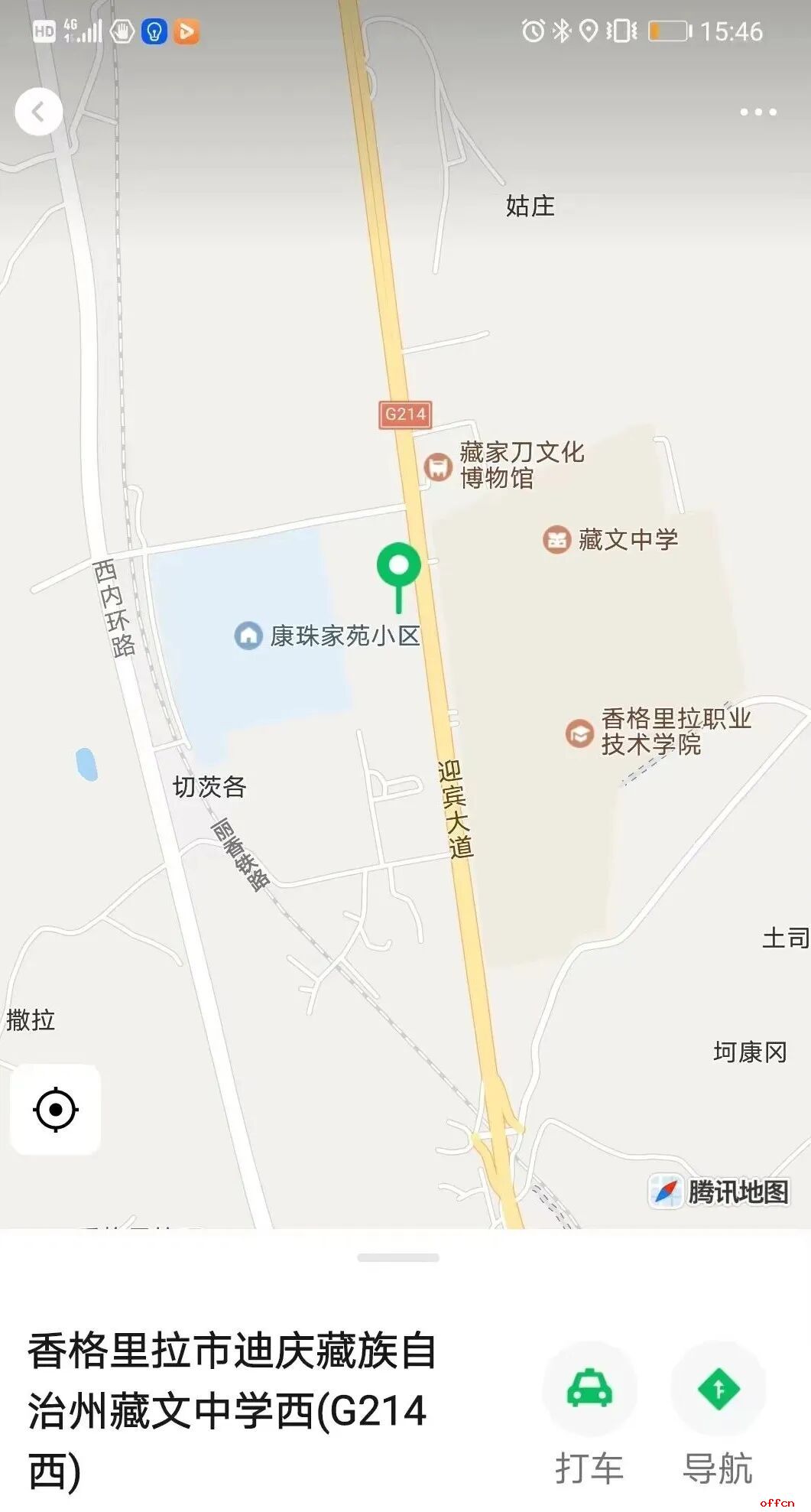Expand the location details panel handle

point(398,1257)
